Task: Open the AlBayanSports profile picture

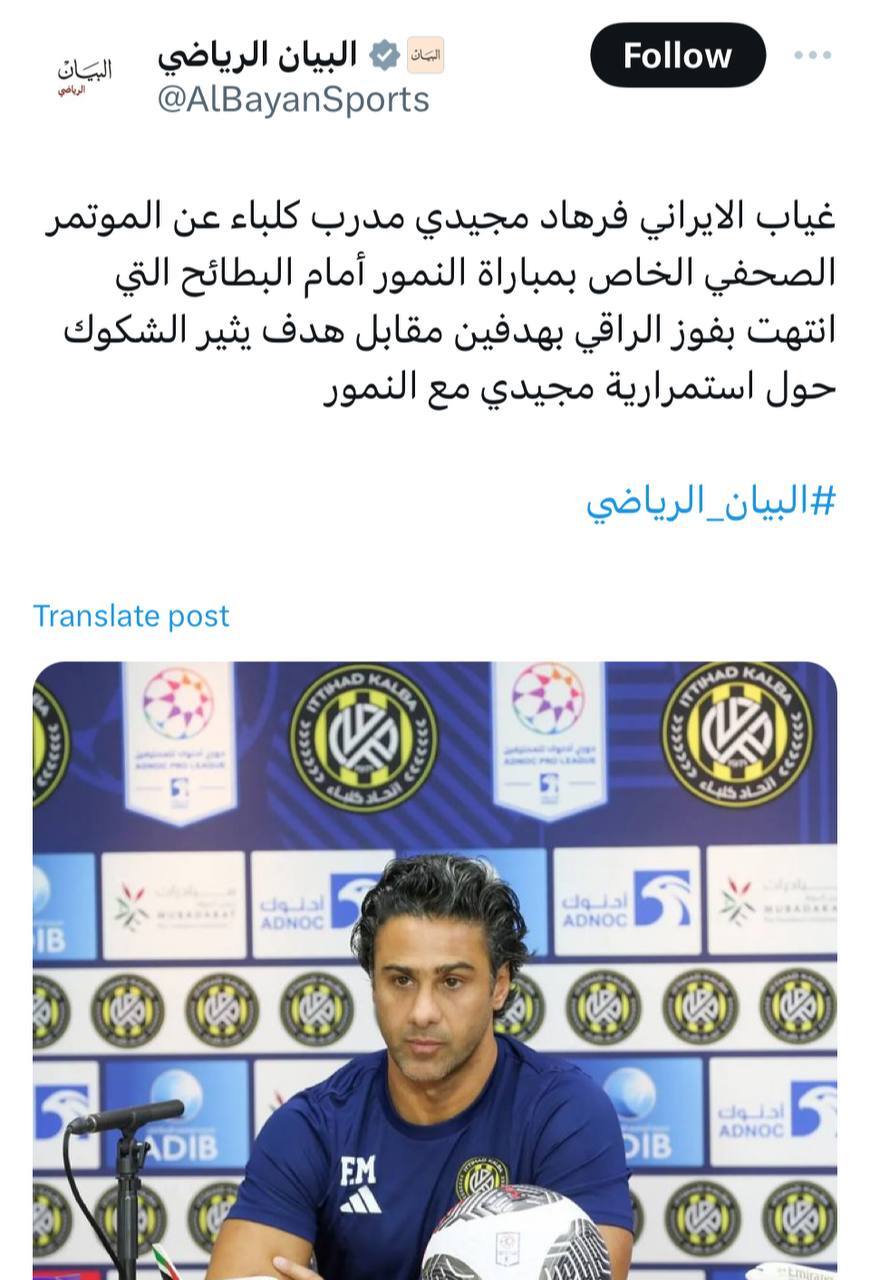Action: pos(84,76)
